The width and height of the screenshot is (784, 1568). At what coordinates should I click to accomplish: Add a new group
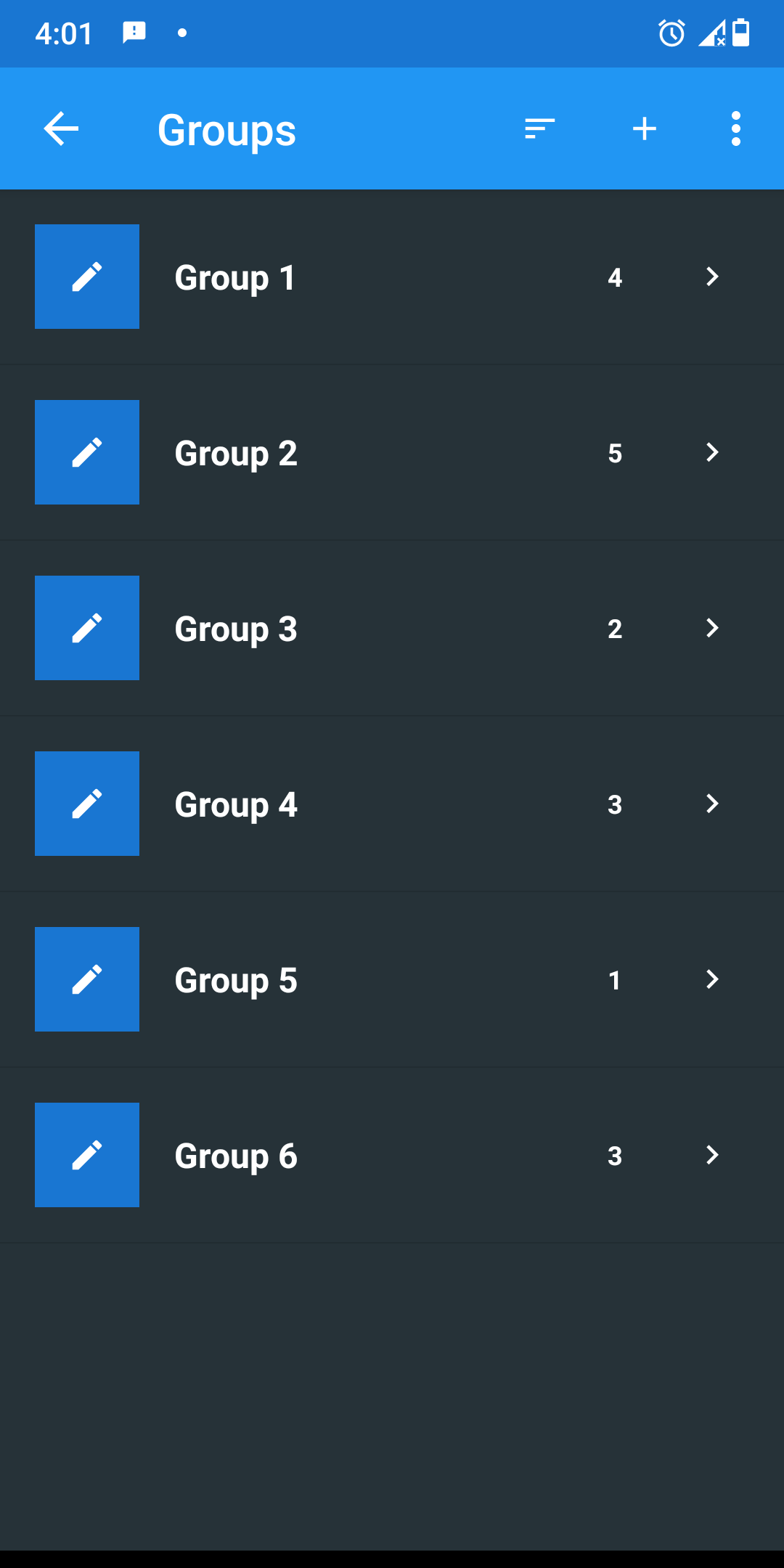point(644,129)
